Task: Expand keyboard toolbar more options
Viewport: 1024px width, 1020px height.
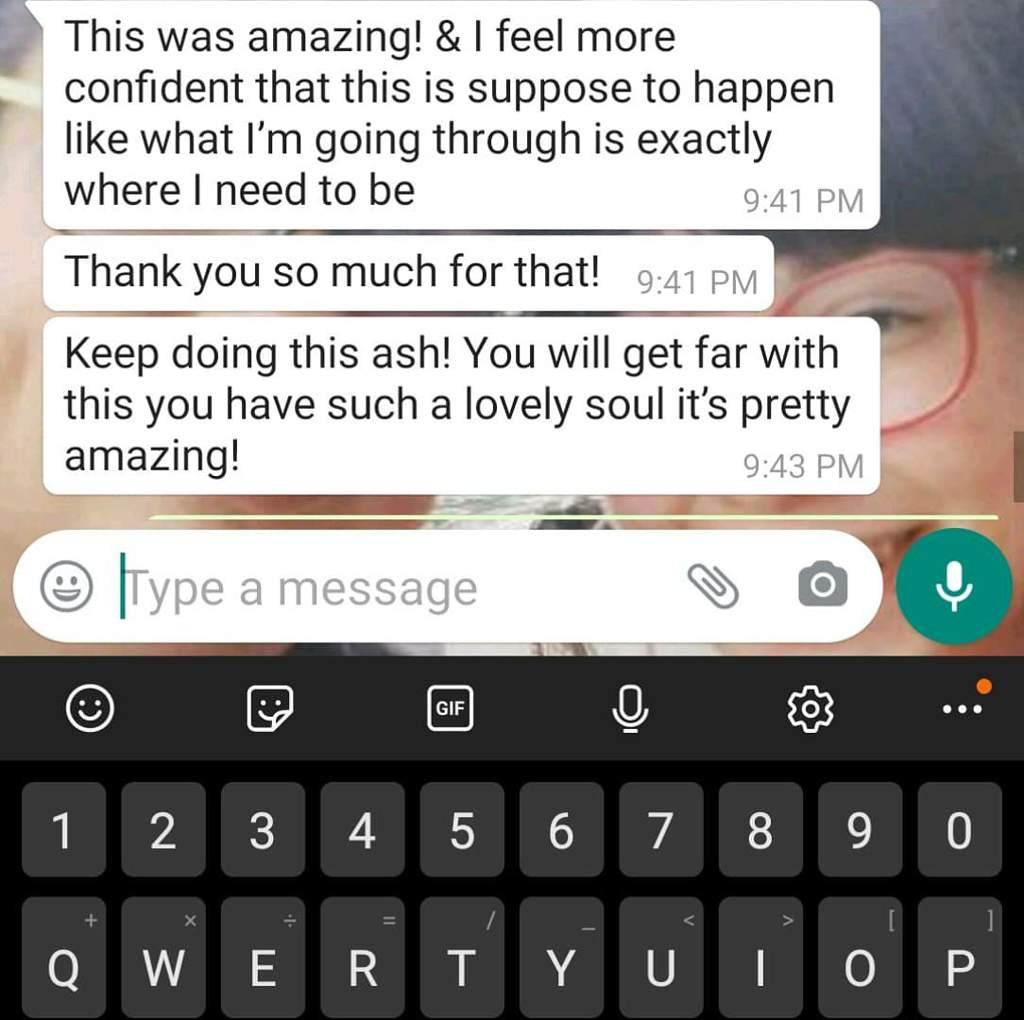Action: 962,709
